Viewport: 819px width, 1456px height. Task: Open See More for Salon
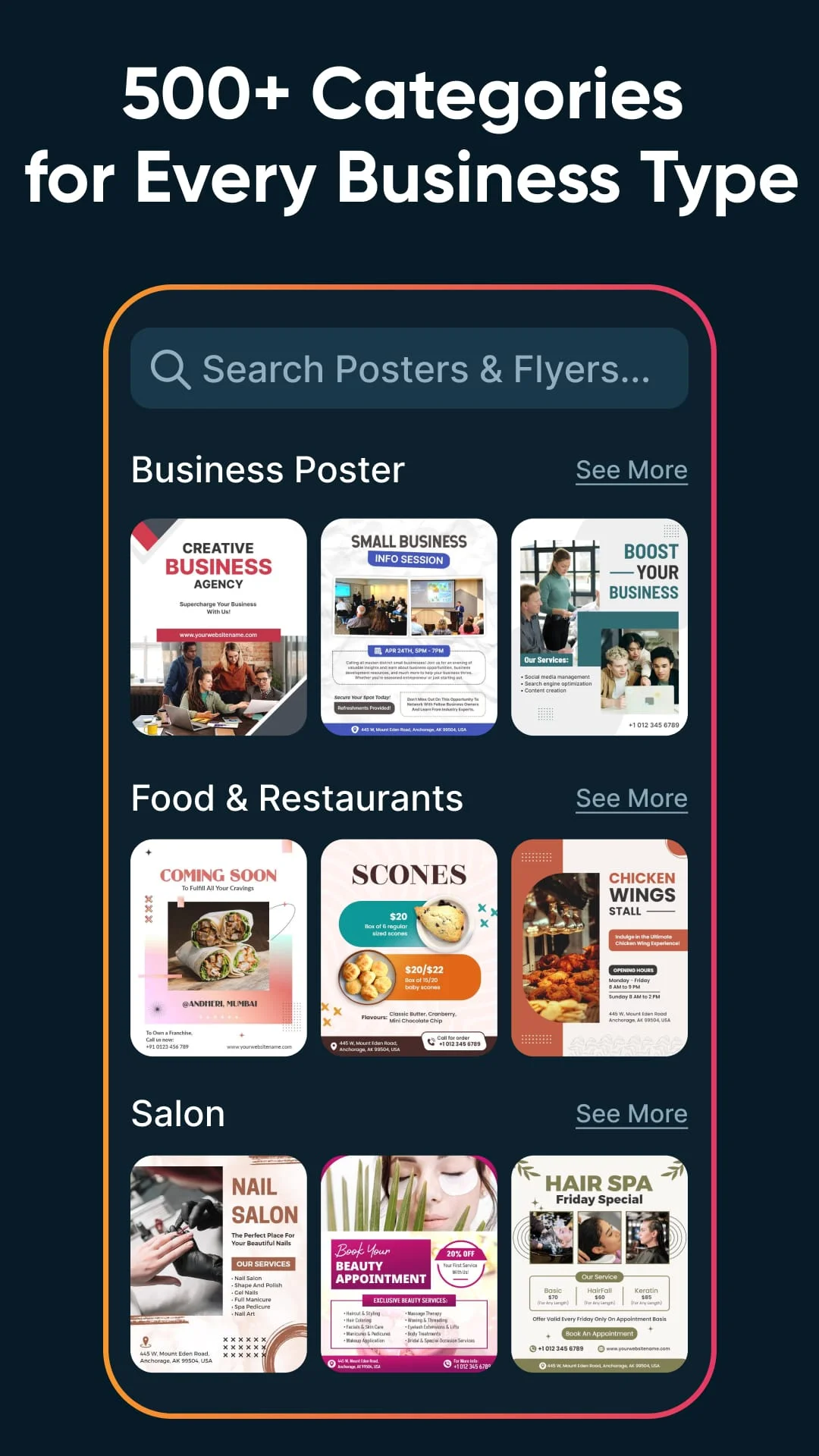click(x=632, y=1114)
